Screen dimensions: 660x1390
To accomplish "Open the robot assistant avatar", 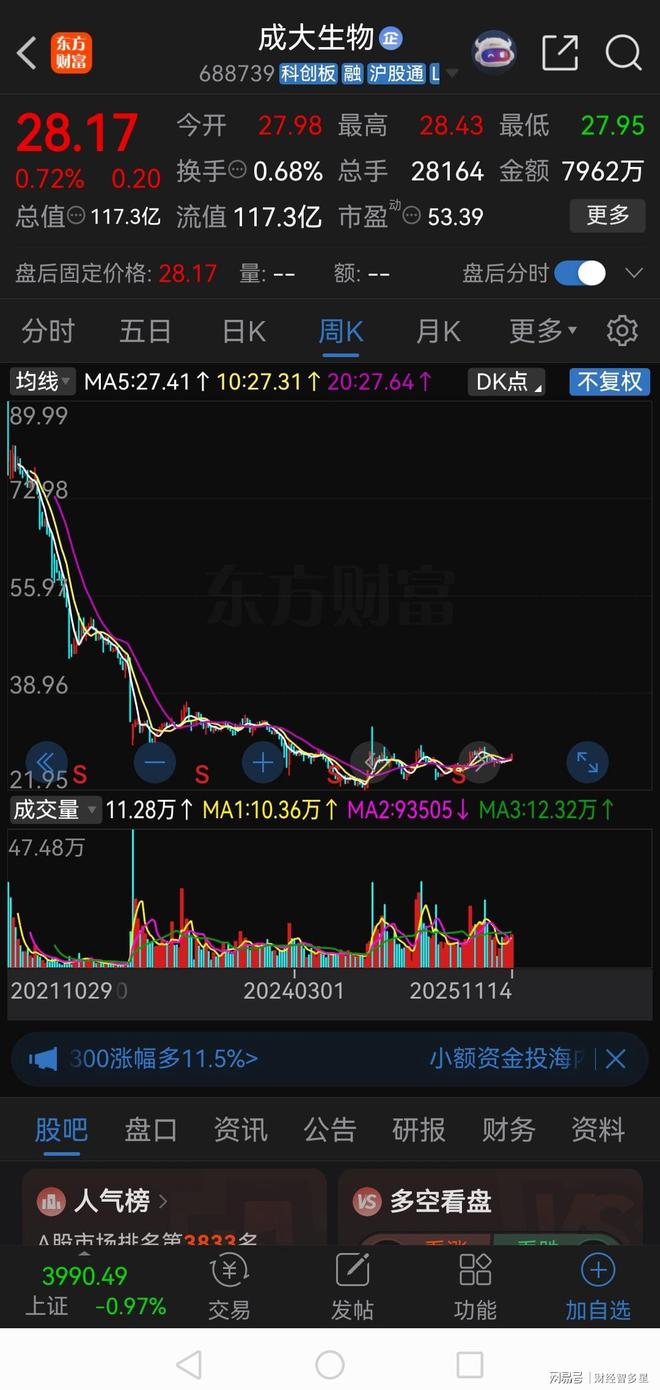I will click(x=494, y=53).
